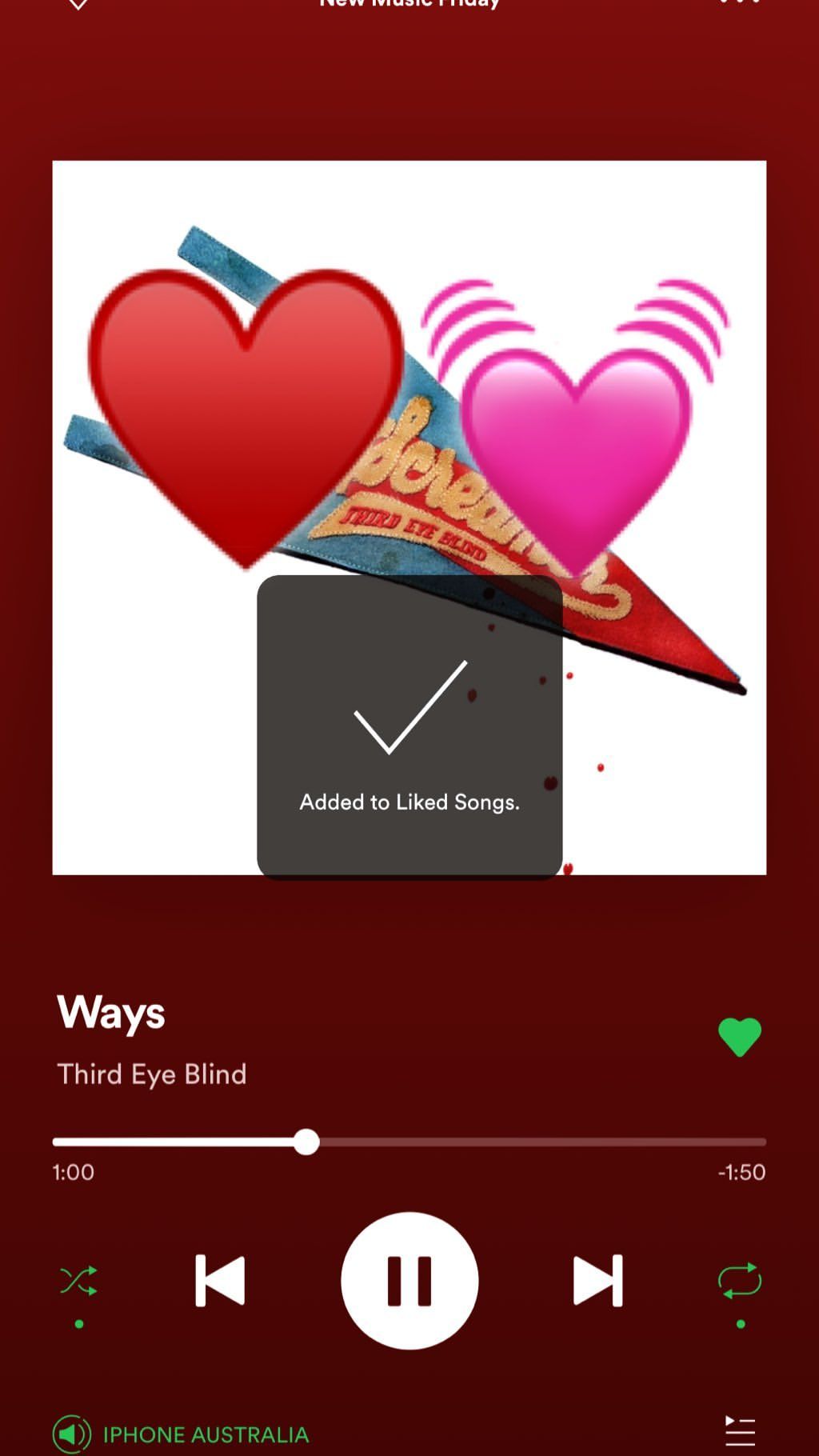The height and width of the screenshot is (1456, 819).
Task: Open the play queue
Action: [x=740, y=1431]
